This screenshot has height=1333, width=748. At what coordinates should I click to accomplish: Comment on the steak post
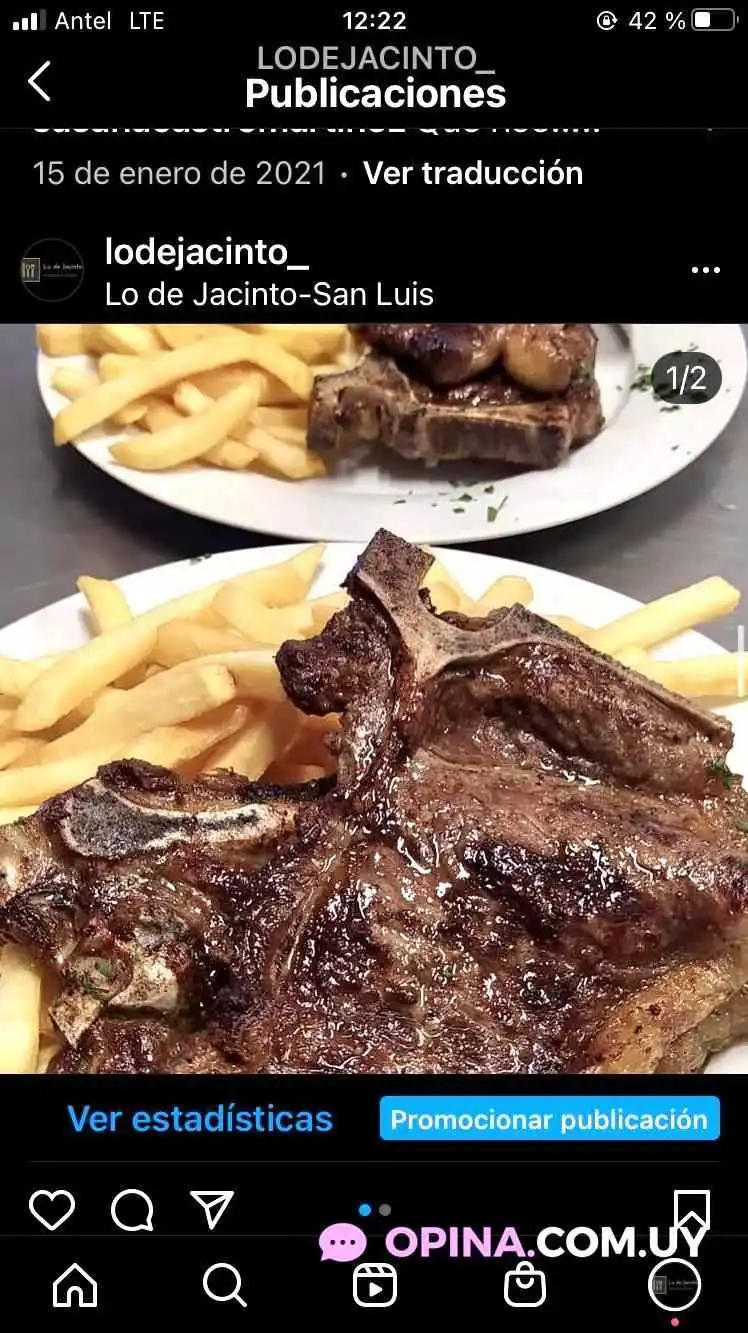pos(132,1210)
